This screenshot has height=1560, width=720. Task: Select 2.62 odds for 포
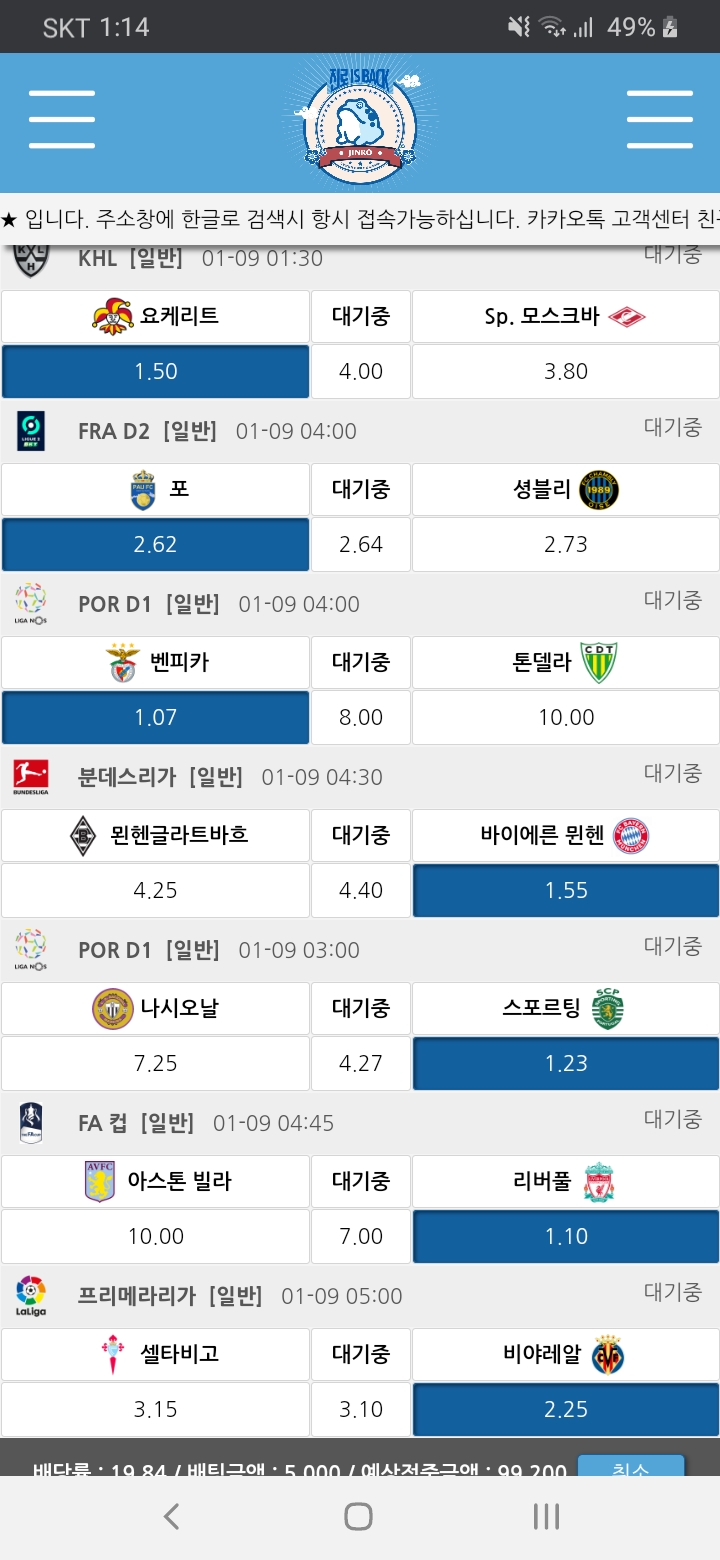click(155, 544)
